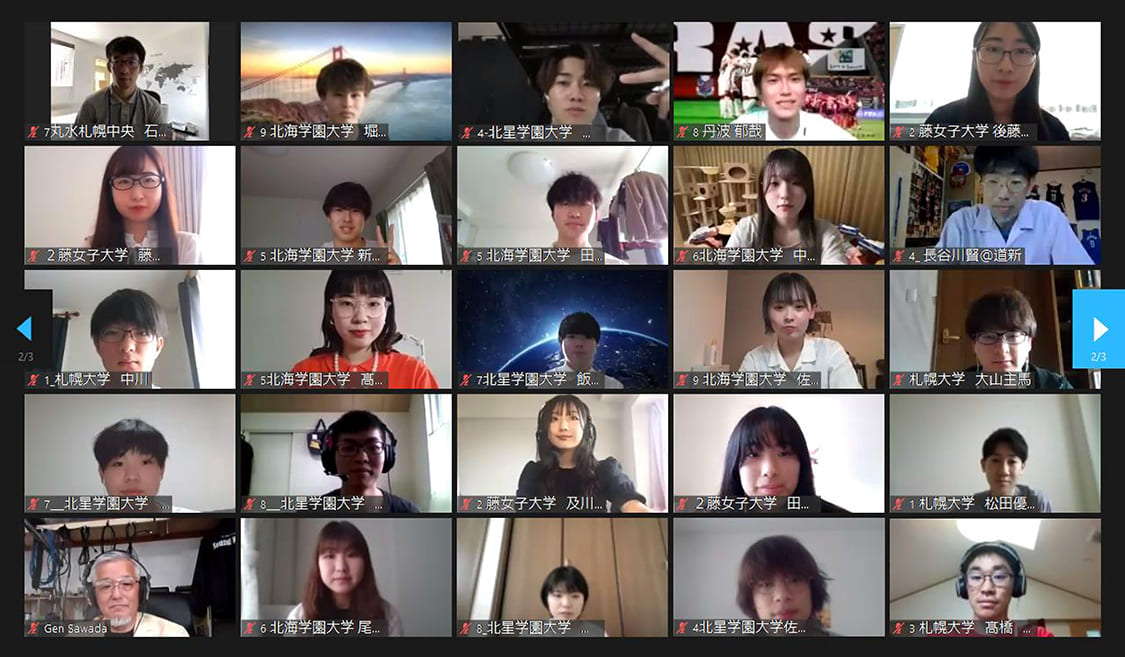This screenshot has width=1125, height=657.
Task: Select 札幌大学 中川 video tile
Action: pos(130,329)
